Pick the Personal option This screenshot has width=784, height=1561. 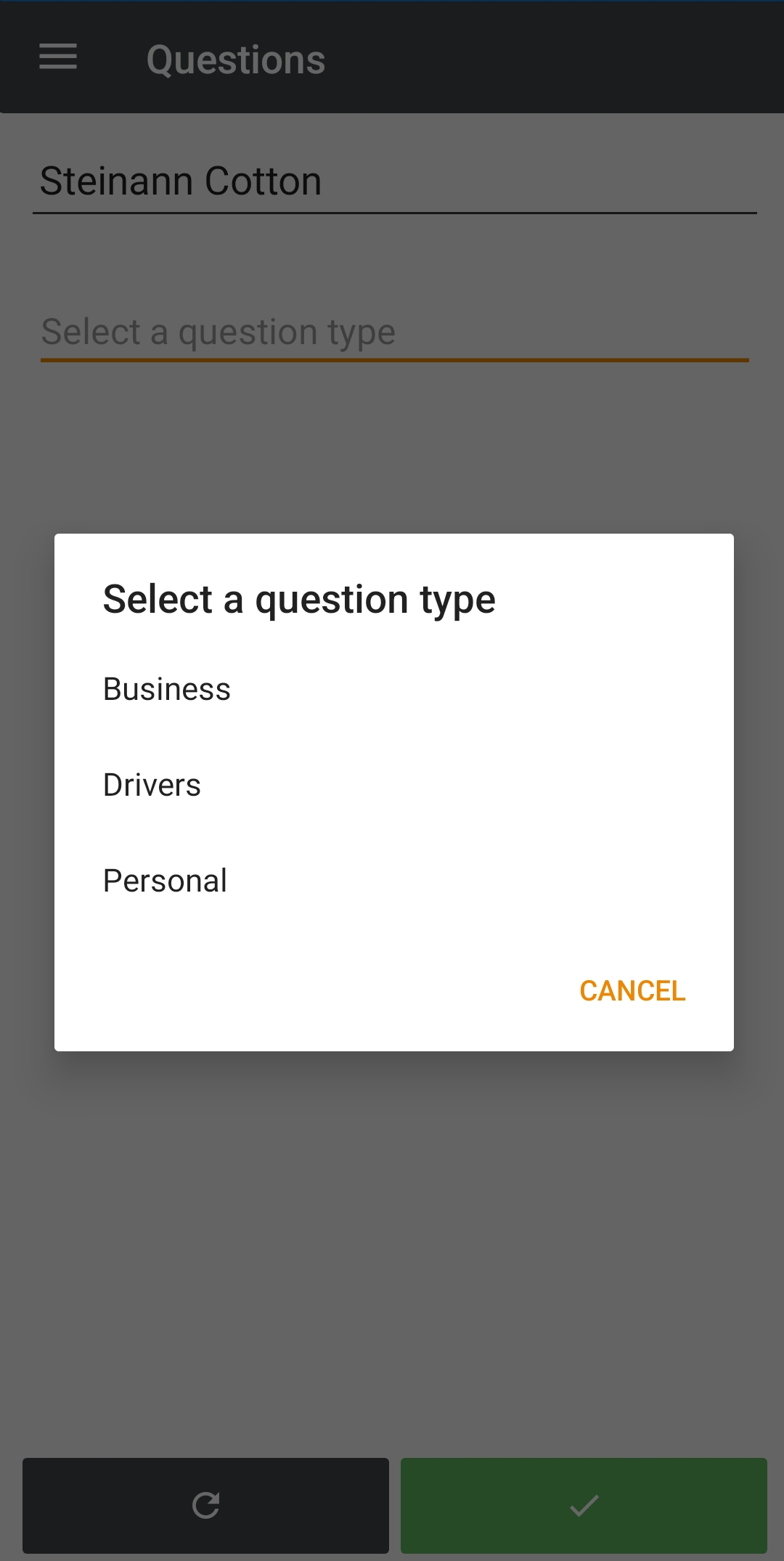click(165, 880)
